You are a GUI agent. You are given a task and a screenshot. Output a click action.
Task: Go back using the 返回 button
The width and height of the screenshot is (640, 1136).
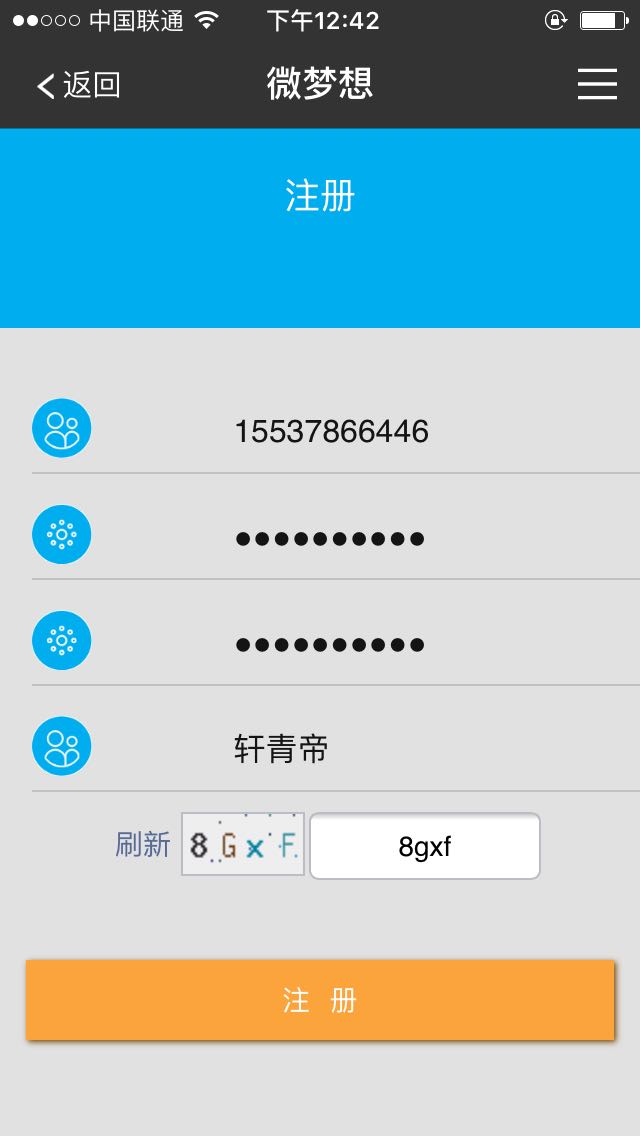[x=78, y=85]
